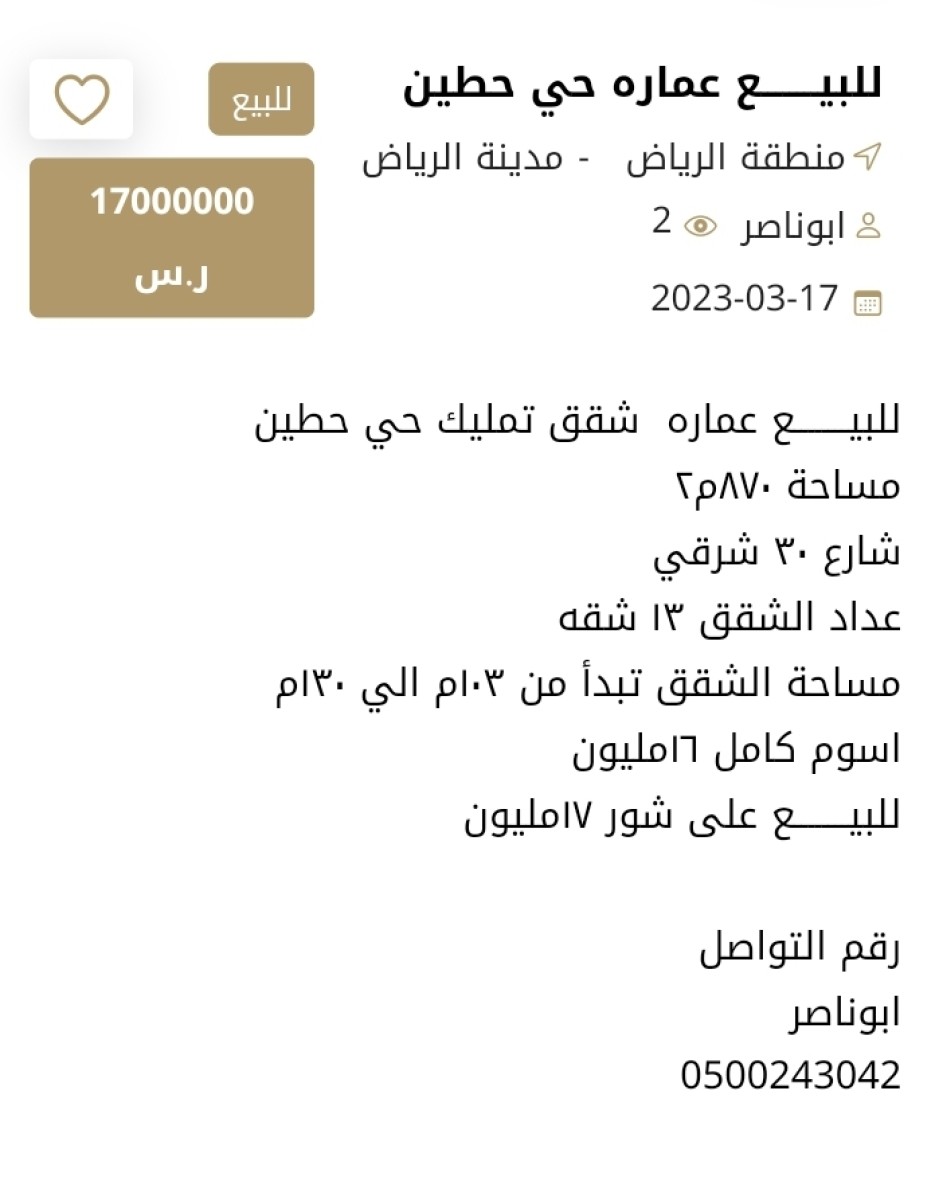This screenshot has width=939, height=1200.
Task: Favorite this listing with the heart icon
Action: pyautogui.click(x=81, y=99)
